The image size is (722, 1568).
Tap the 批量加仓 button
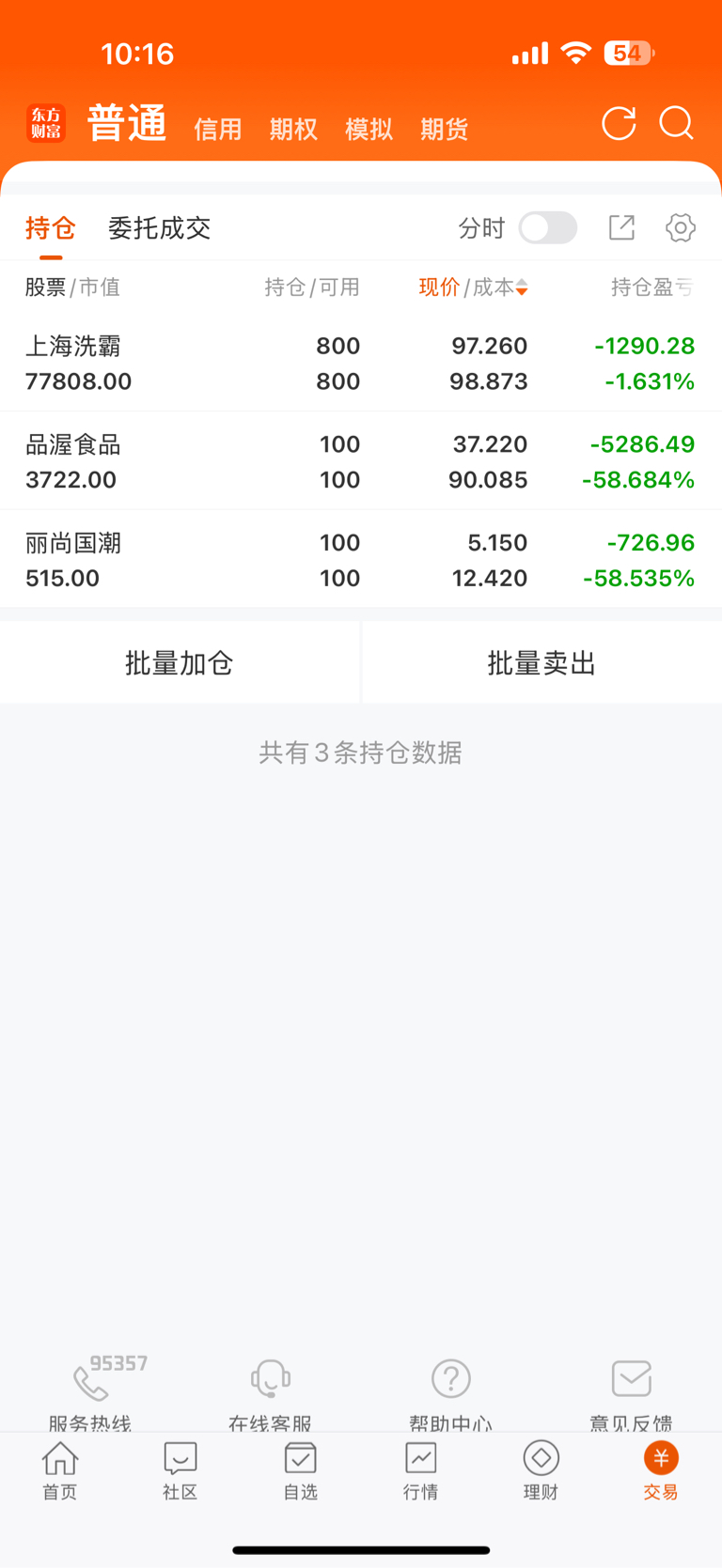pyautogui.click(x=180, y=663)
